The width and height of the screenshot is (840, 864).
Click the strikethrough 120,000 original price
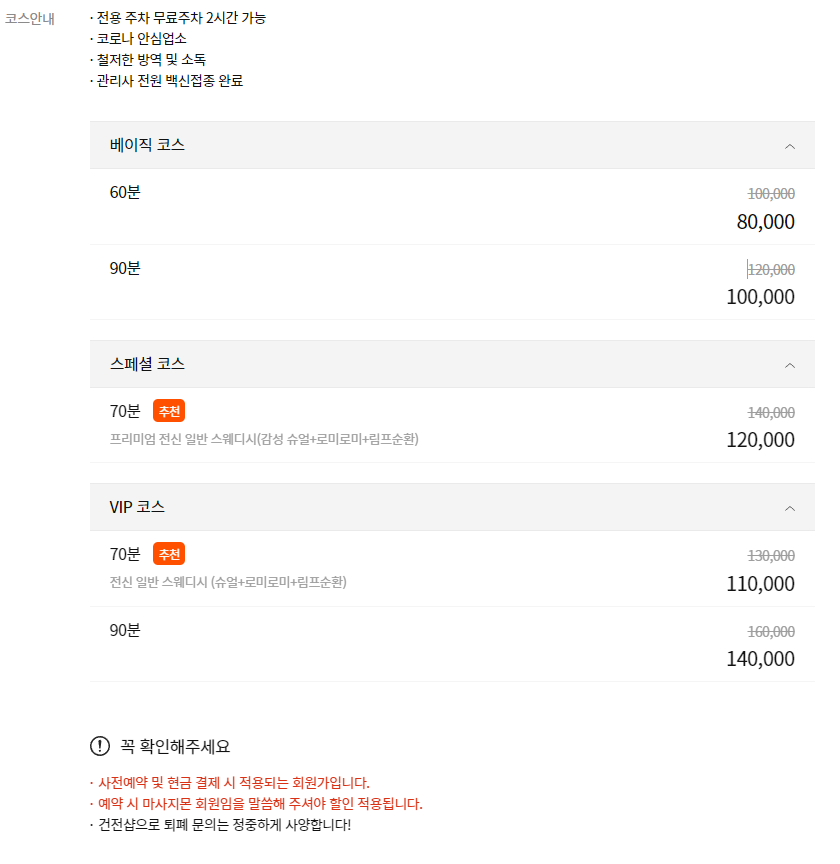pyautogui.click(x=763, y=268)
